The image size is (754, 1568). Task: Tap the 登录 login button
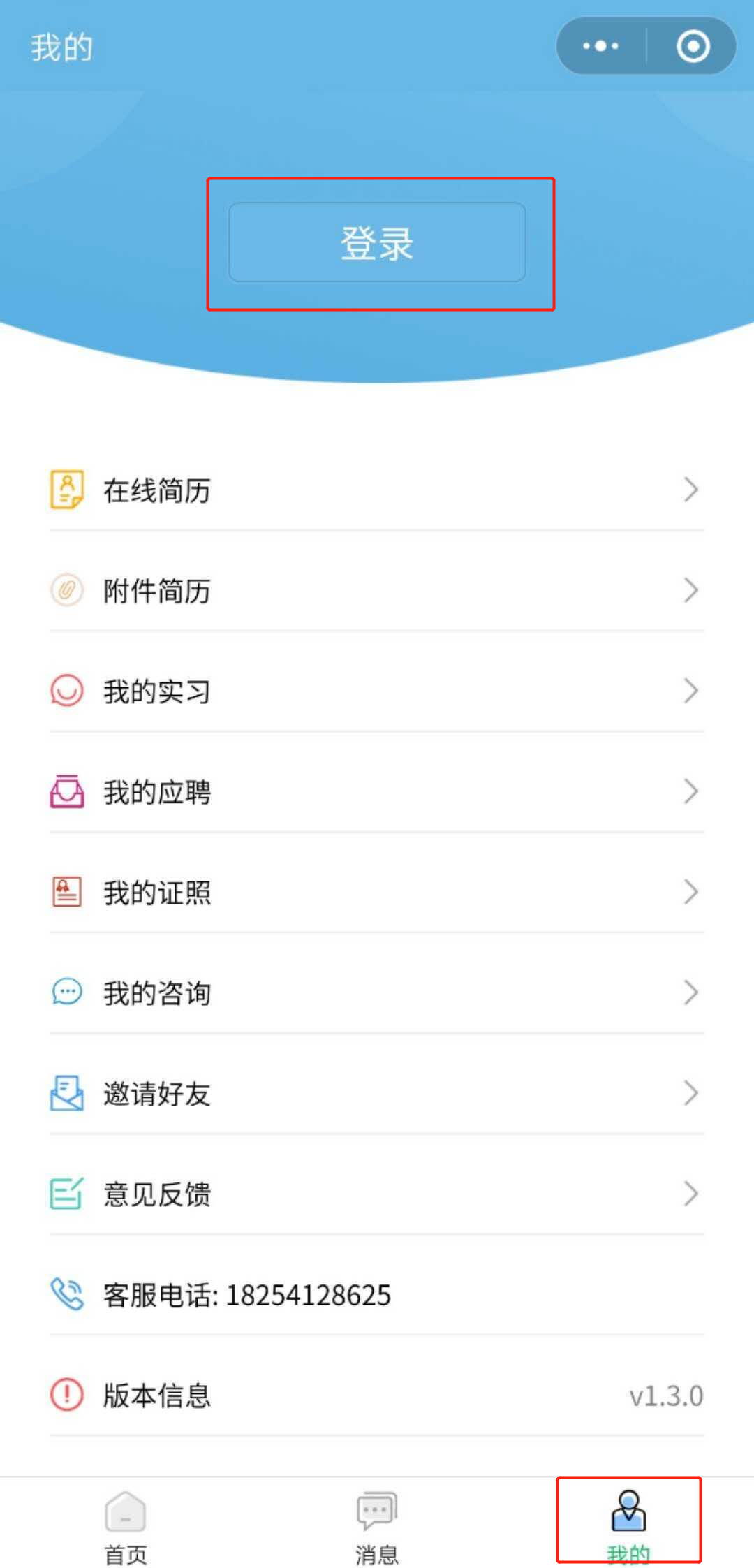pos(377,242)
